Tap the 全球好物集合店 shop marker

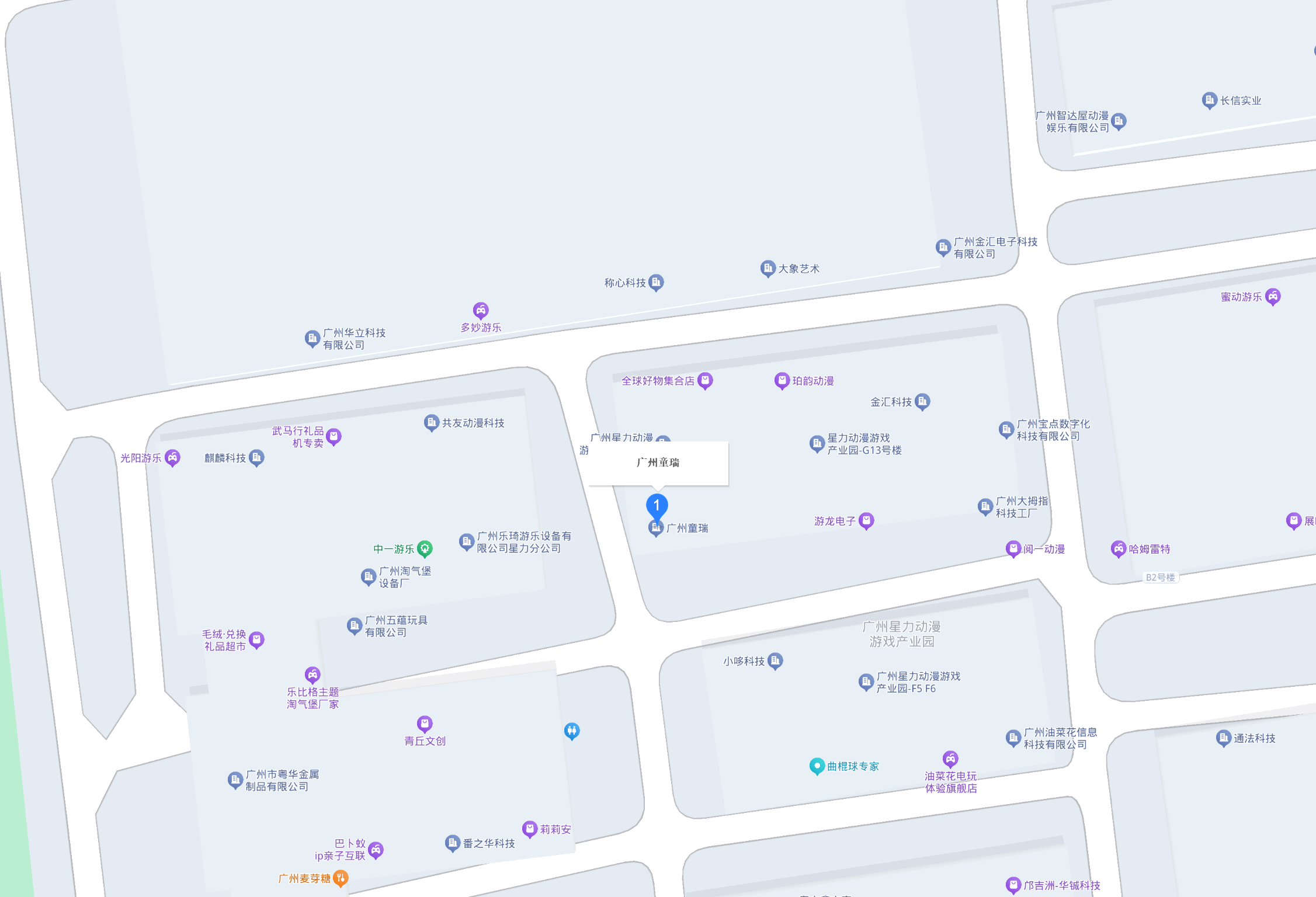pos(705,380)
